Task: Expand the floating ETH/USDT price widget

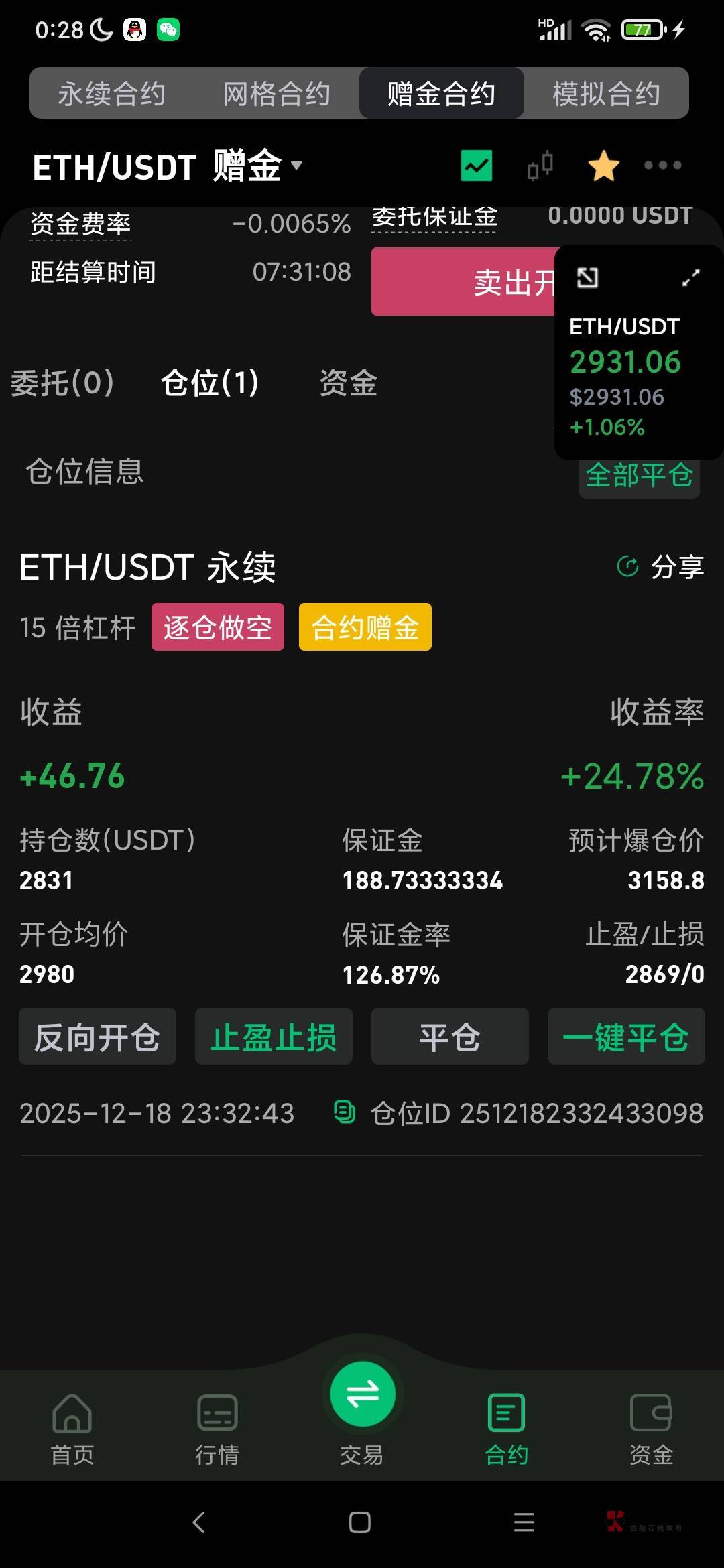Action: pyautogui.click(x=690, y=277)
